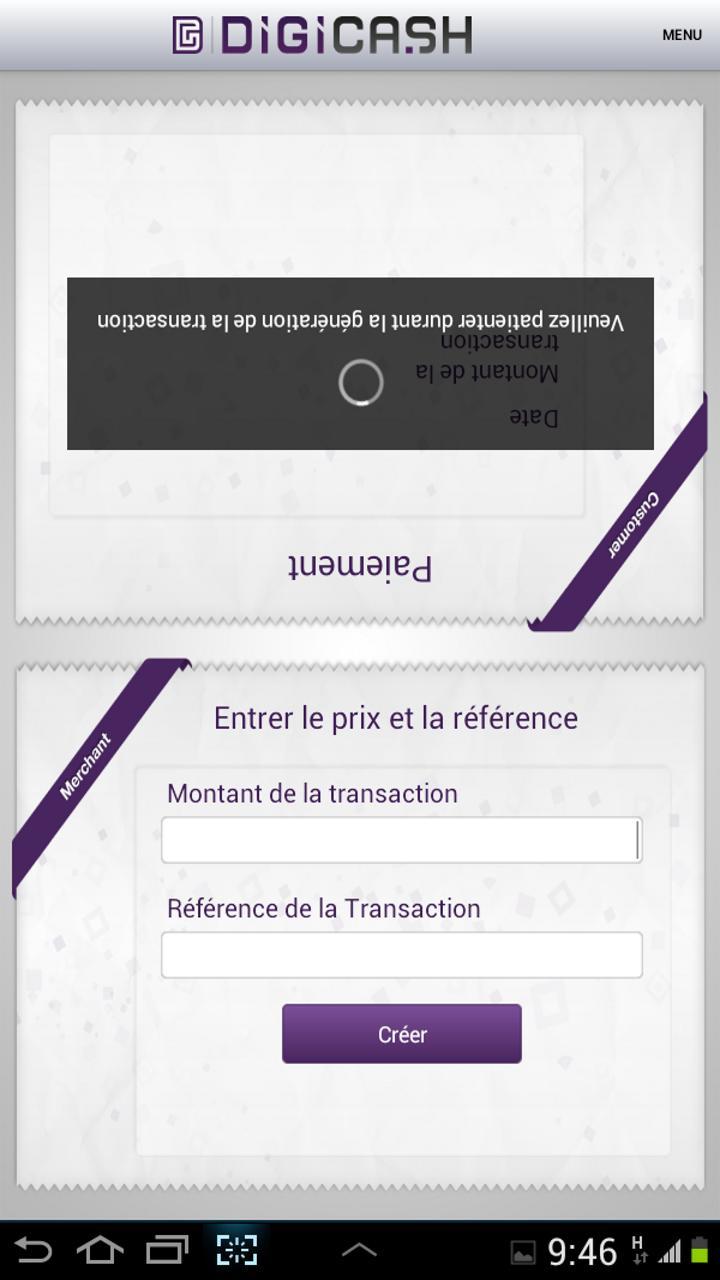Tap the signal strength icon

point(668,1252)
